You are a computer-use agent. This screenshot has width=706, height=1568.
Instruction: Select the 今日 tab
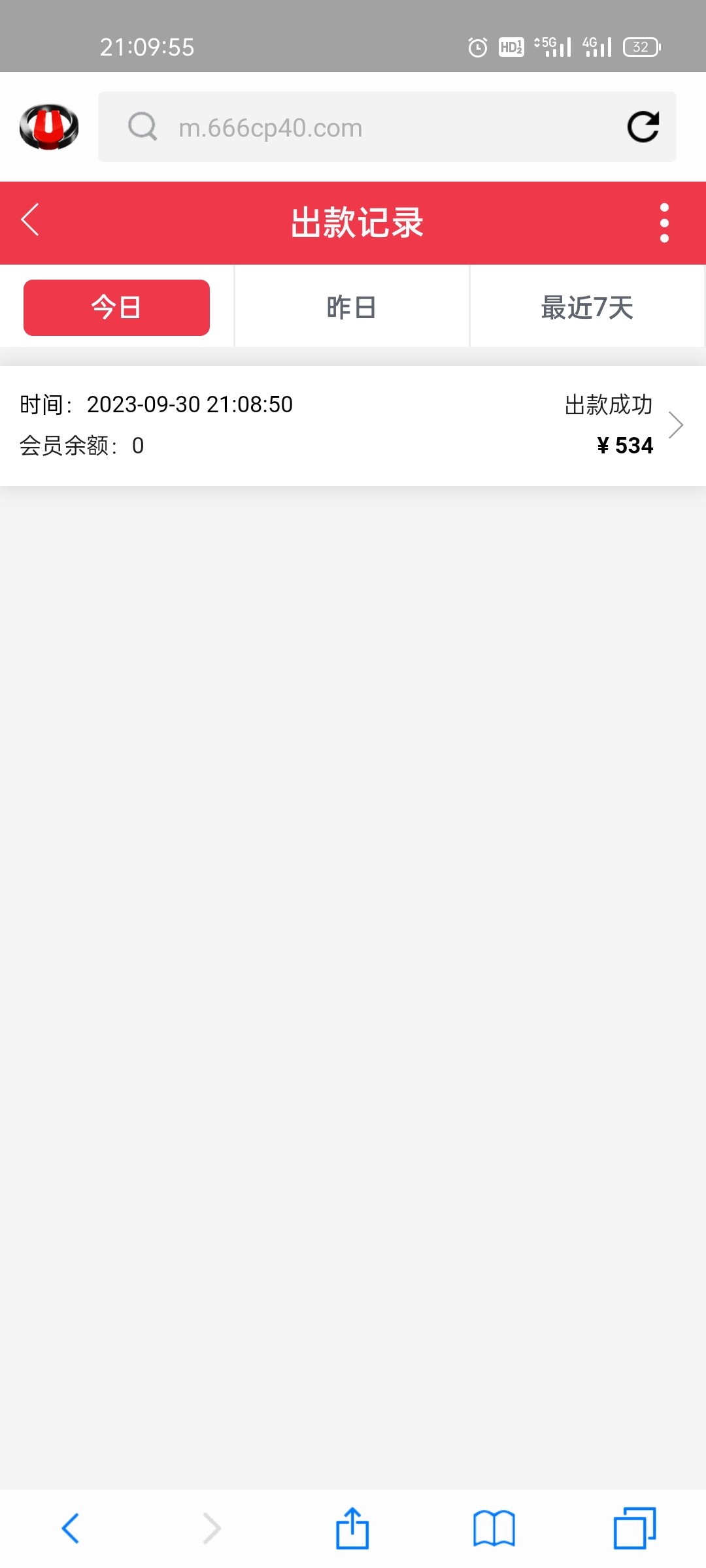[116, 308]
